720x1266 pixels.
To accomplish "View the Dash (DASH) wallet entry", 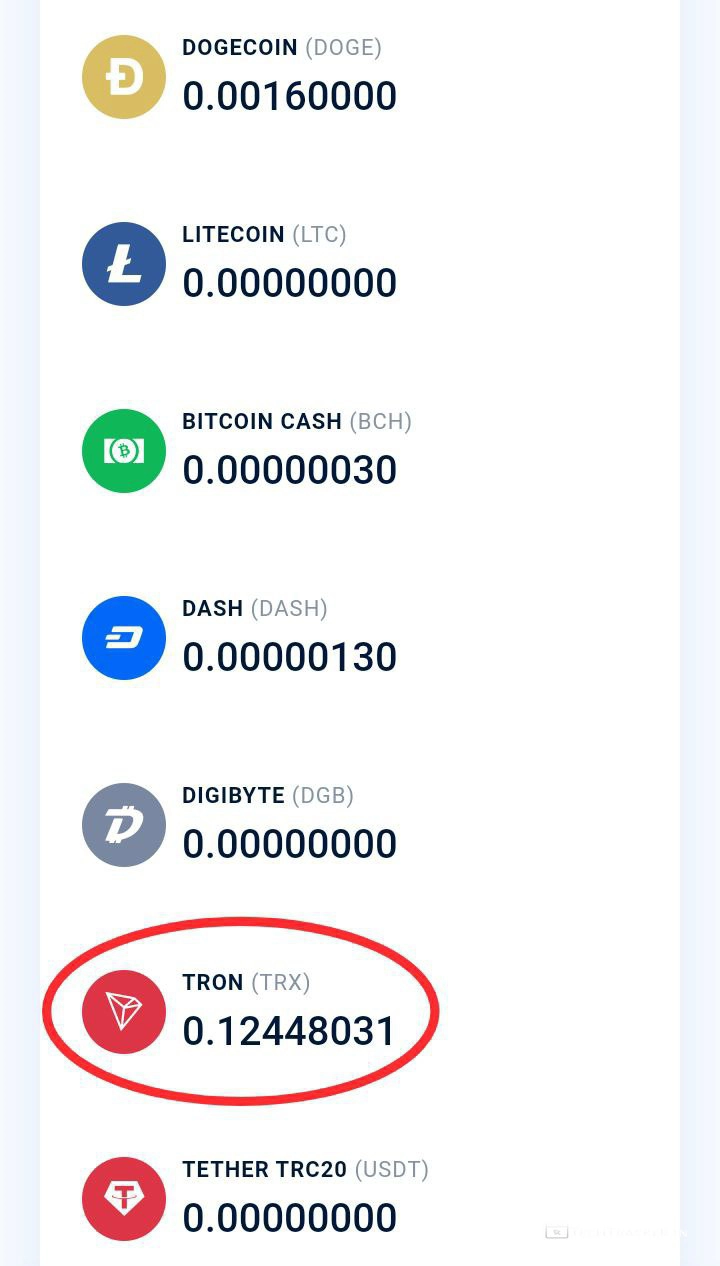I will pos(288,639).
